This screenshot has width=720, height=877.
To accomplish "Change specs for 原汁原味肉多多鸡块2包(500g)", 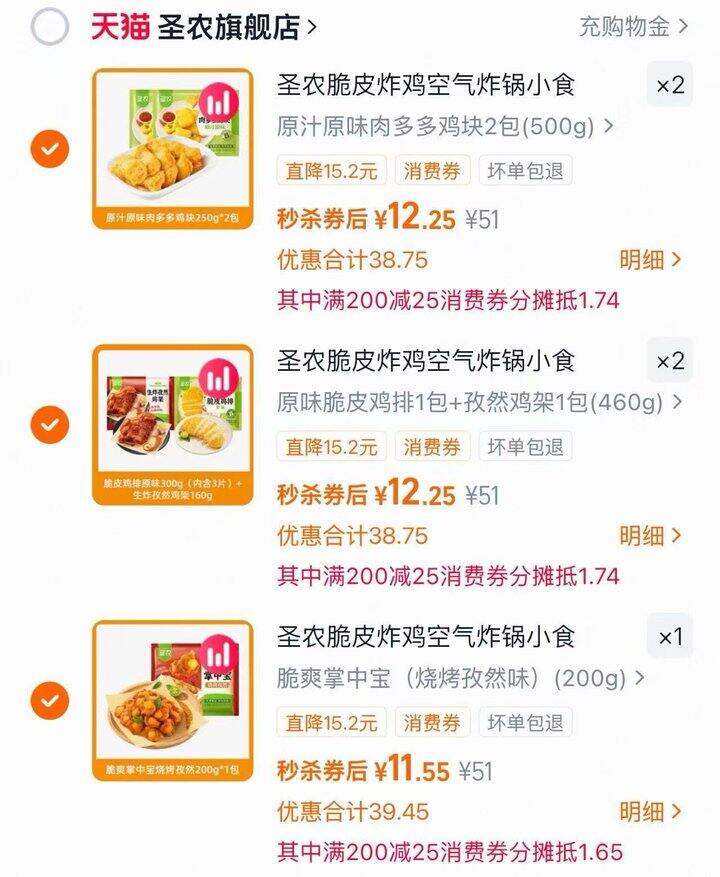I will [x=445, y=127].
